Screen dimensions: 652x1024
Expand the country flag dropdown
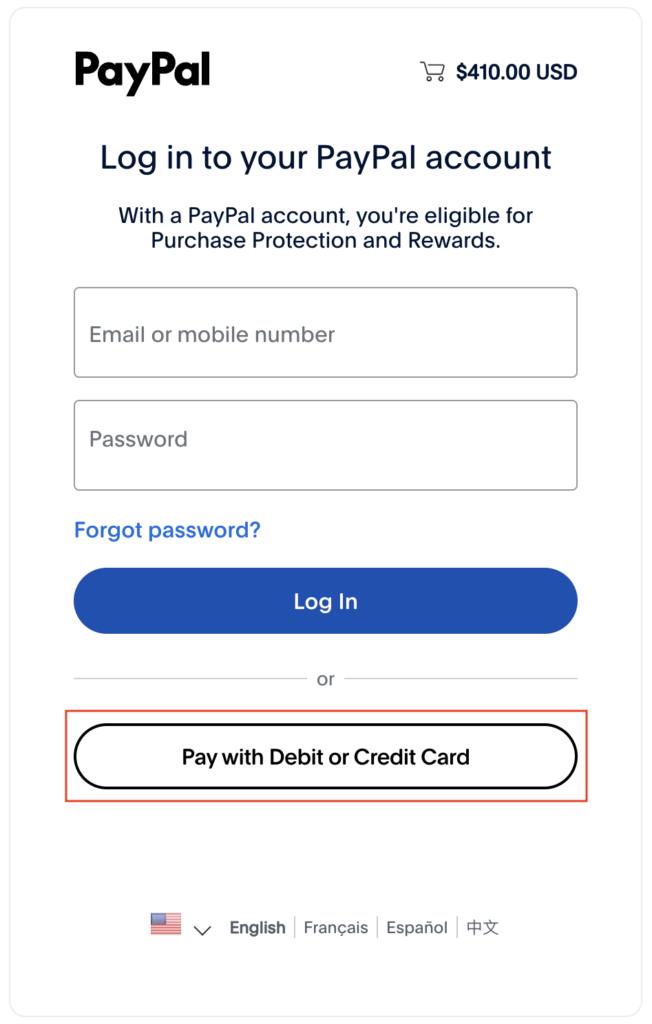(181, 926)
